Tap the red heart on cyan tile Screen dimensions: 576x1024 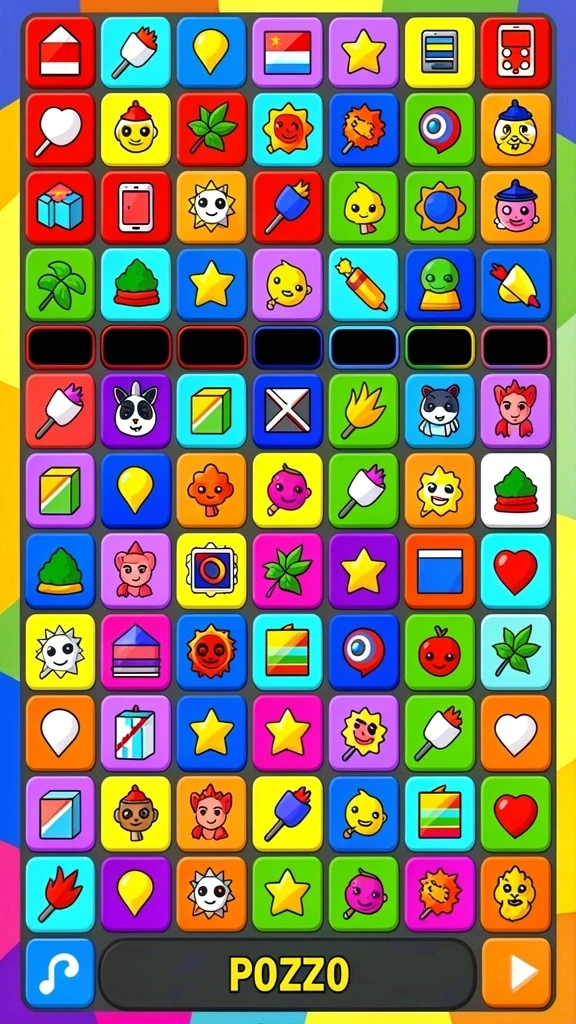coord(516,571)
